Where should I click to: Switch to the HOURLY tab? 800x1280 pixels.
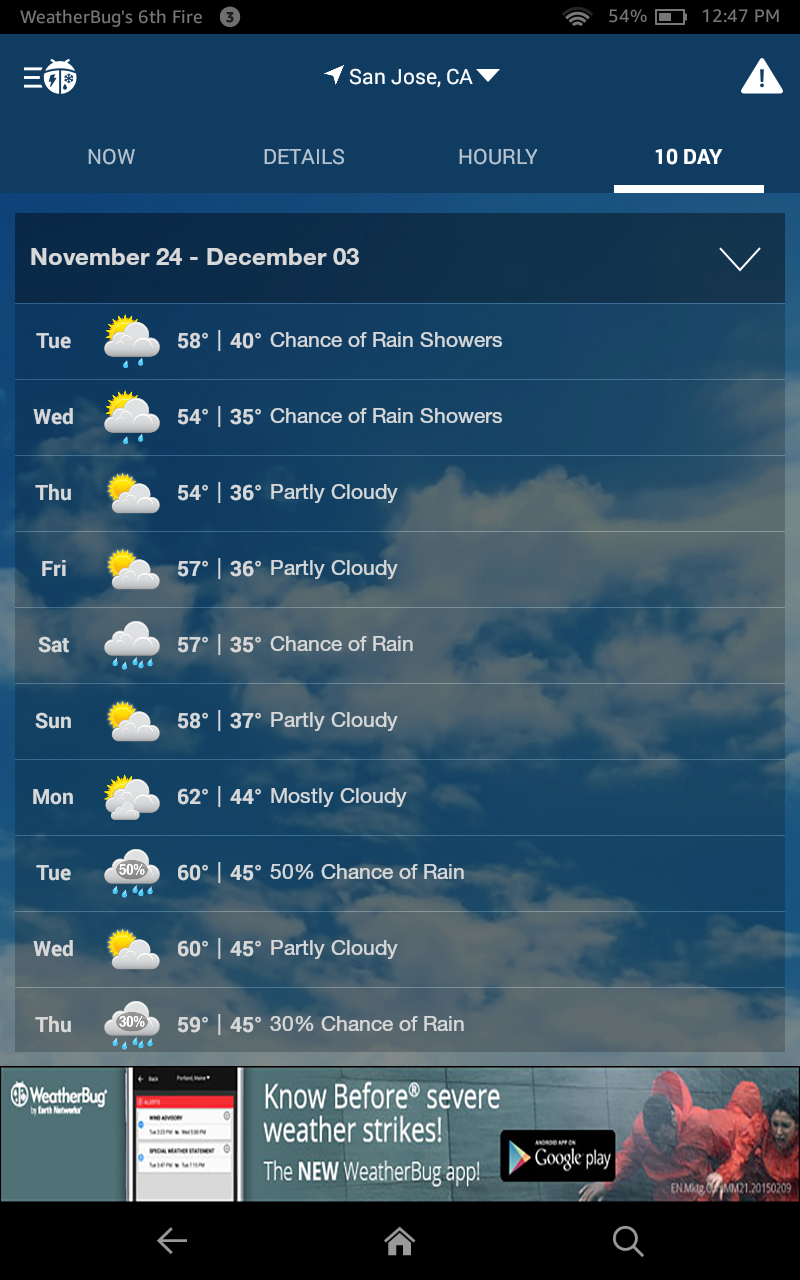[x=497, y=157]
